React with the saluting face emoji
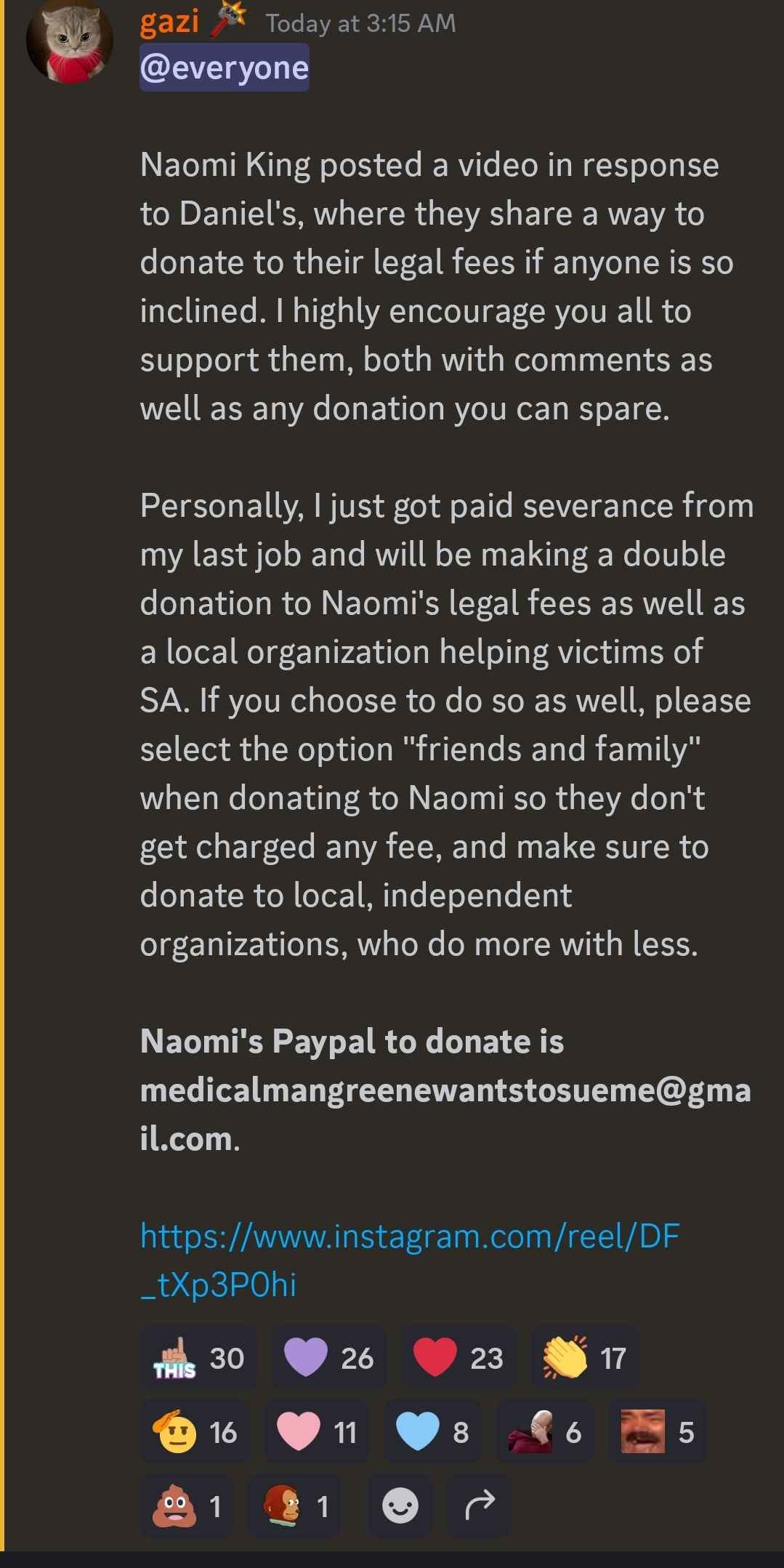 pyautogui.click(x=194, y=1432)
